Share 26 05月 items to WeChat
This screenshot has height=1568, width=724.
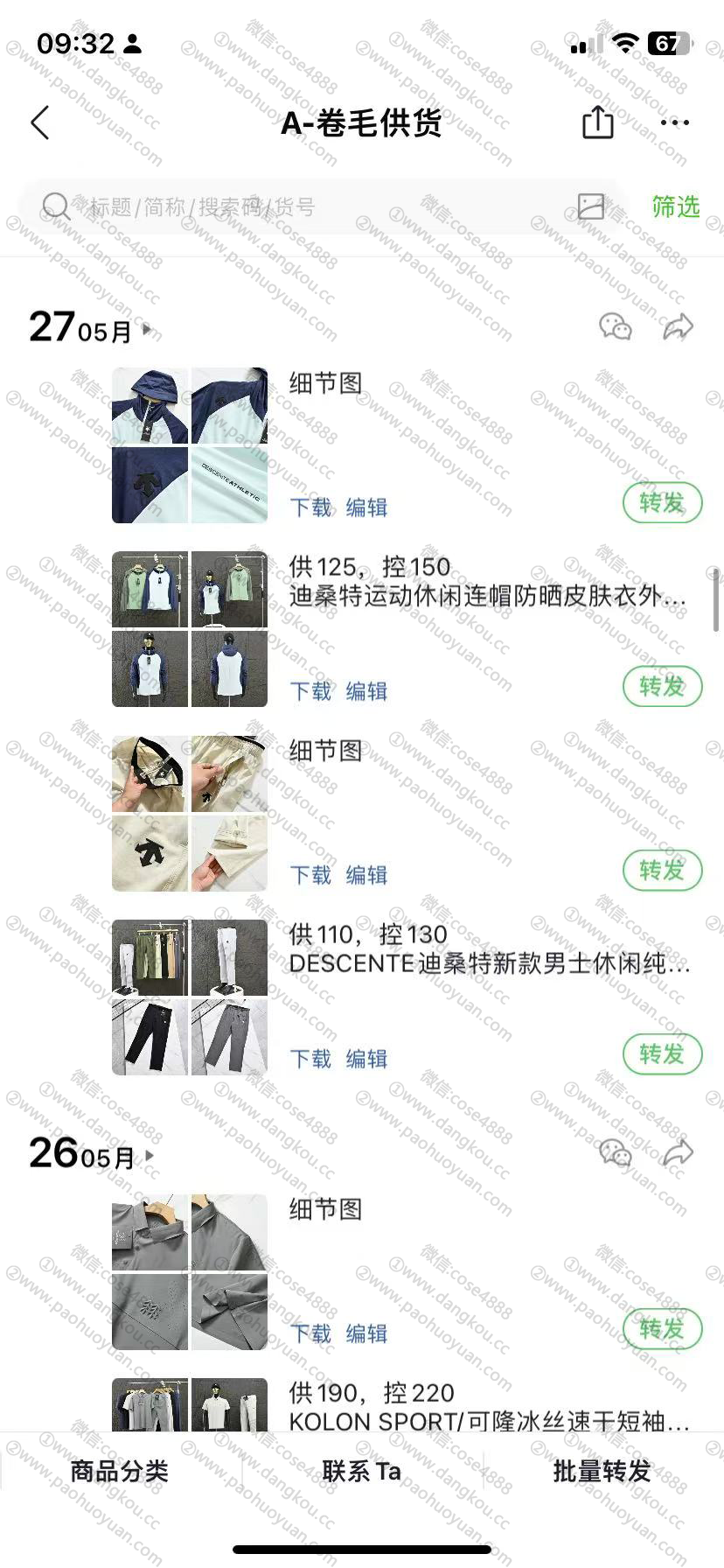click(x=615, y=1153)
